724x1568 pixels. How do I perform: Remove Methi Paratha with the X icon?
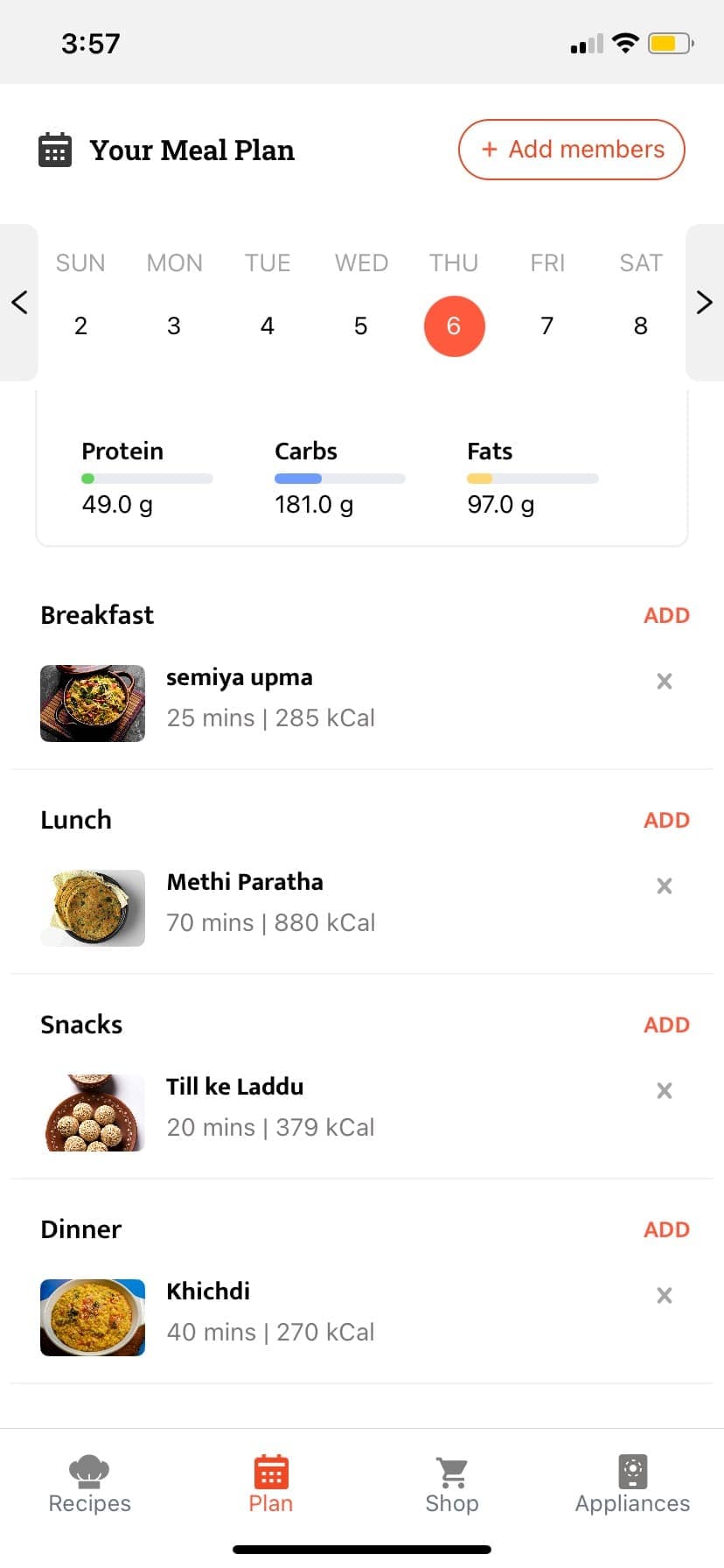[664, 885]
